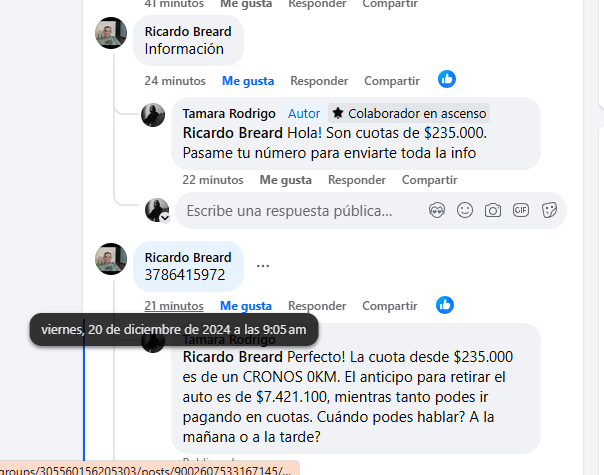
Task: Reply to Tamara Rodrigo's cuotas reply
Action: point(357,180)
